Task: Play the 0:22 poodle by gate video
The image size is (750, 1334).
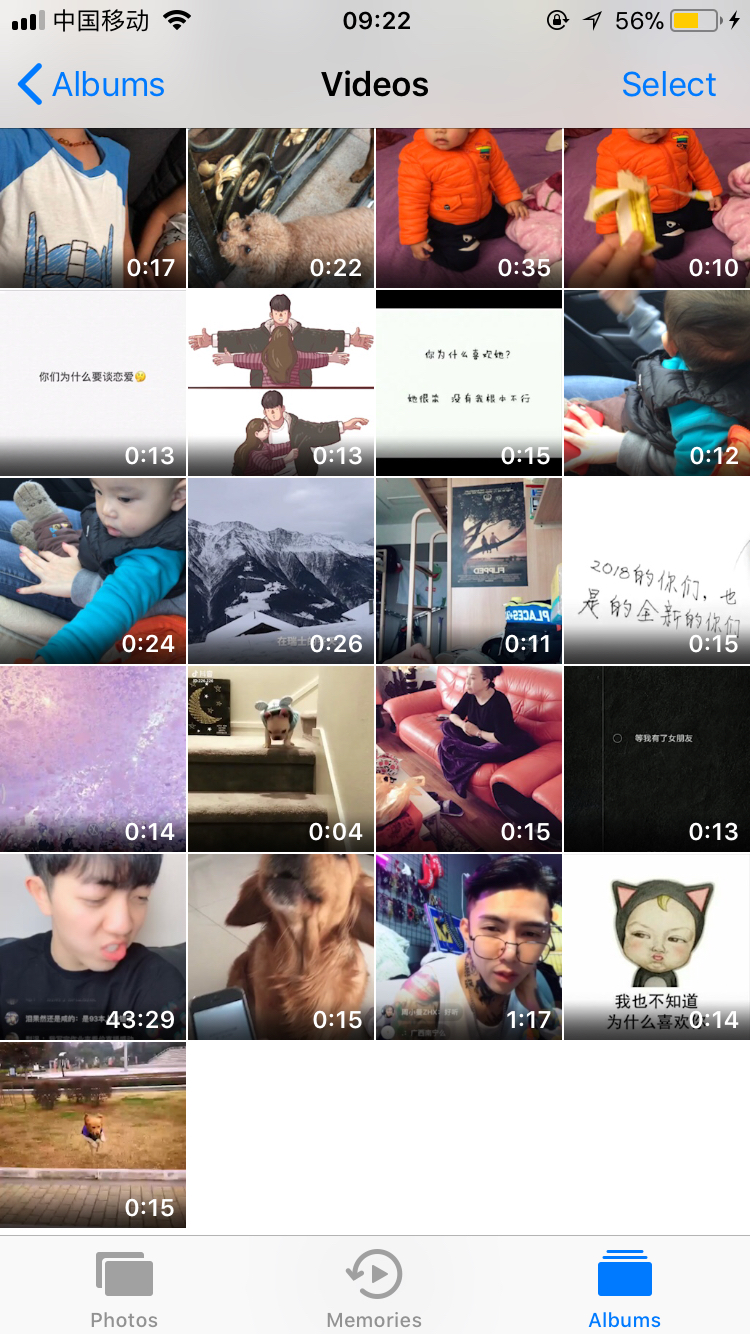Action: pos(280,206)
